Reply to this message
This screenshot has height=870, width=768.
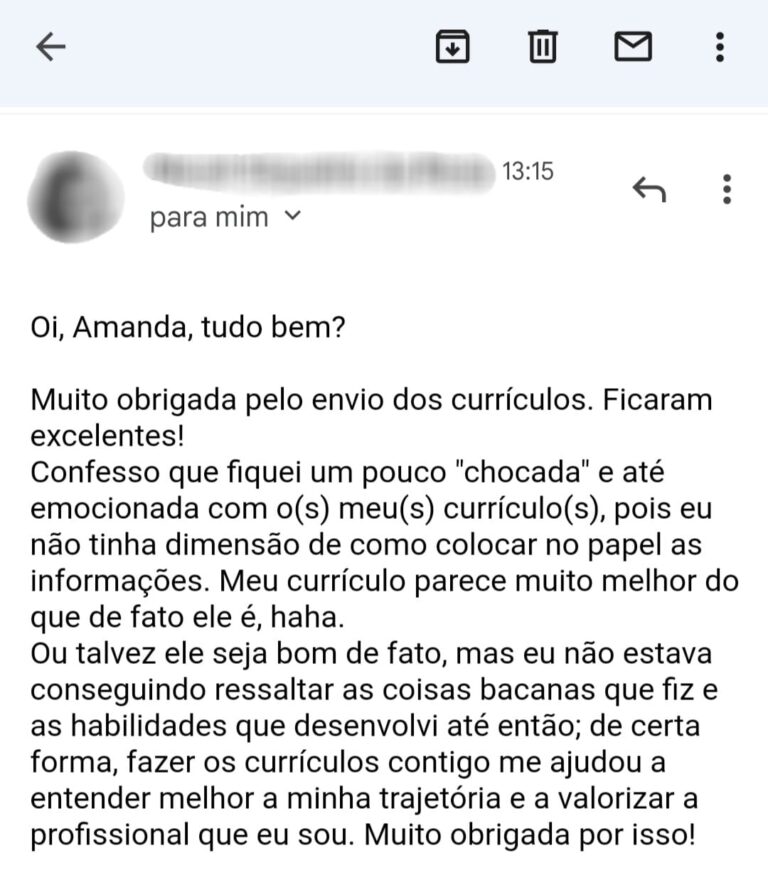pos(649,188)
